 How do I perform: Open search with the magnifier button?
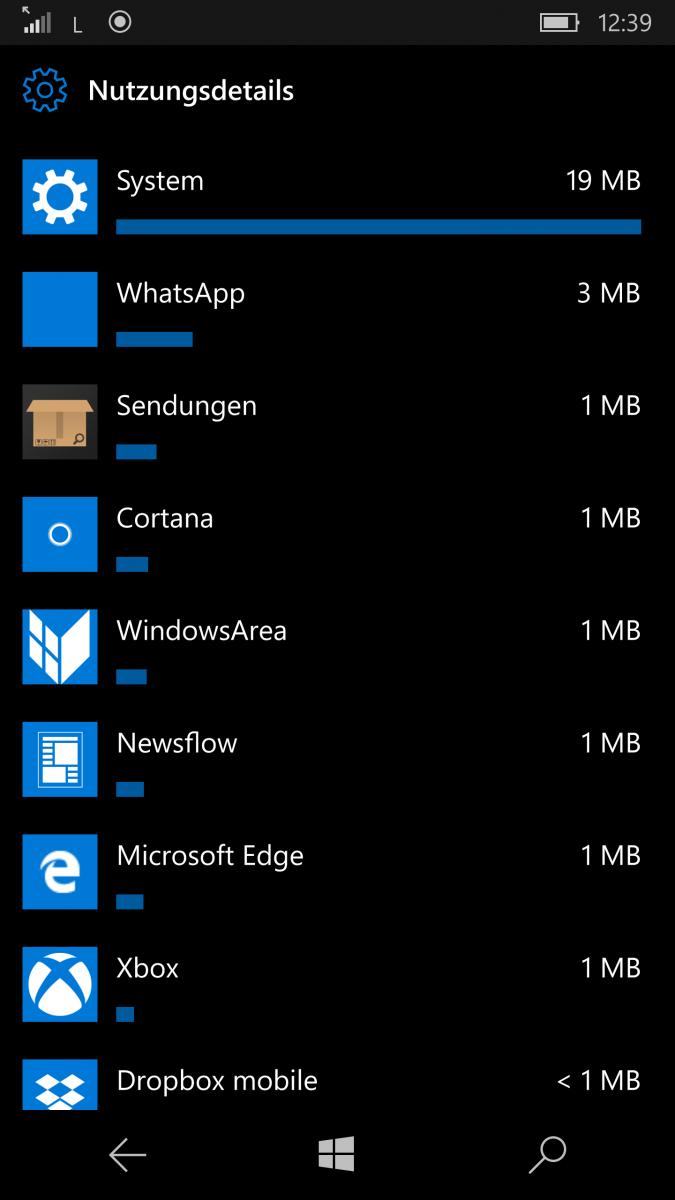(547, 1155)
